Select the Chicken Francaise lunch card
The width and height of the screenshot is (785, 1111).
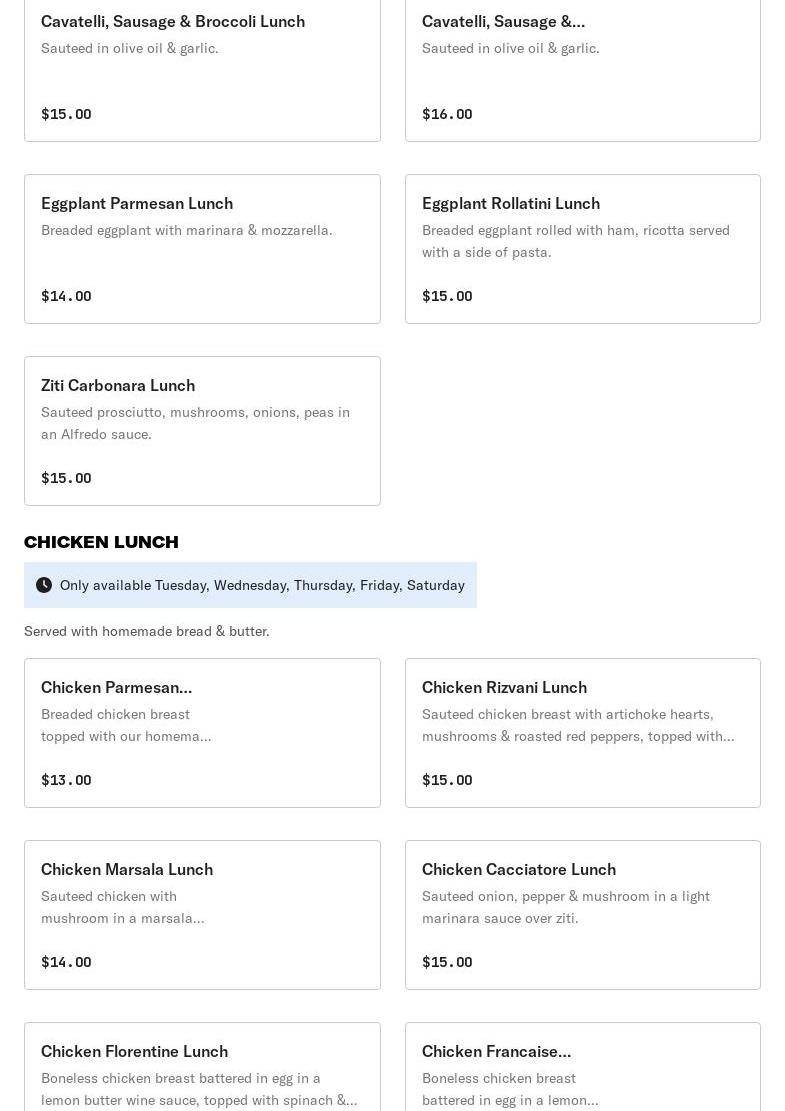(582, 1070)
